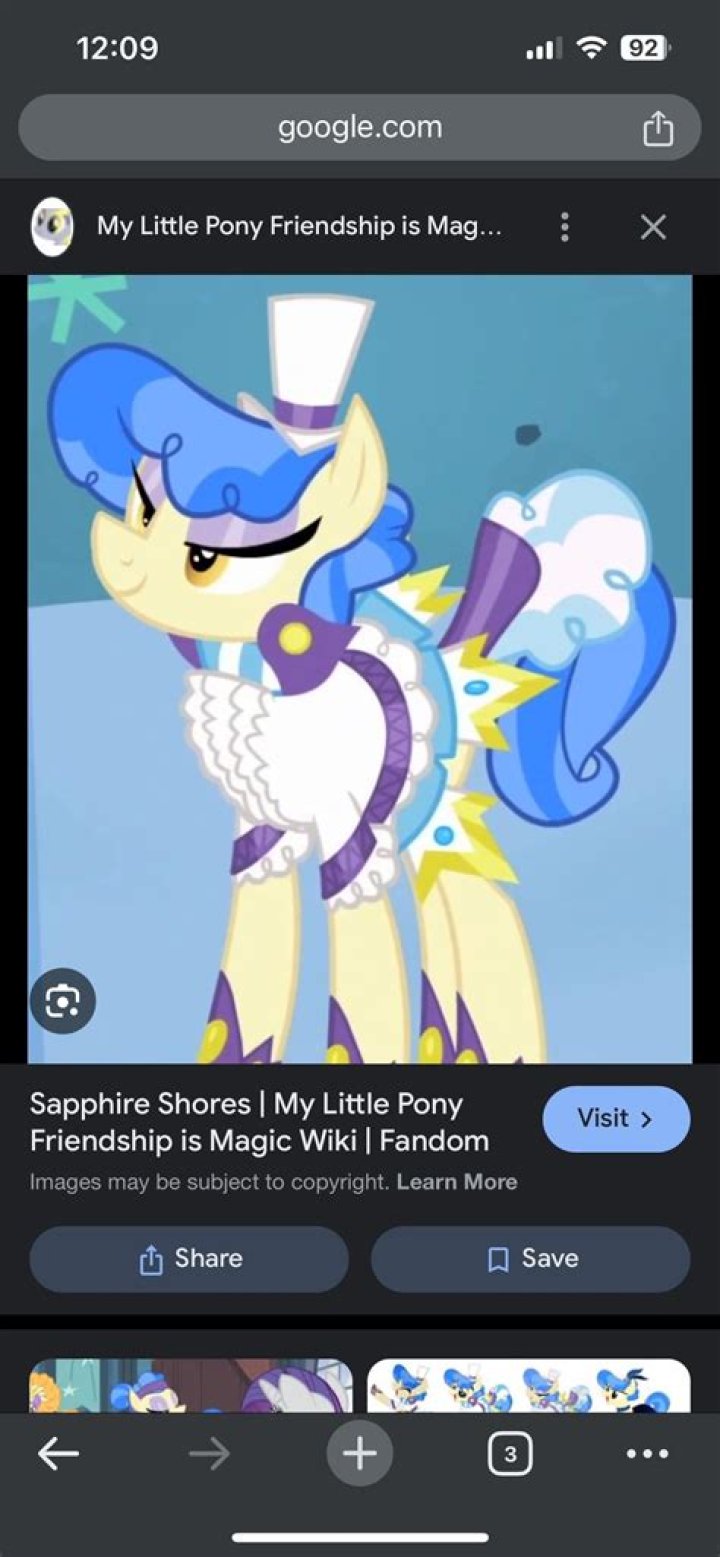
Task: Open the Sapphire Shores Fandom result title
Action: tap(259, 1122)
